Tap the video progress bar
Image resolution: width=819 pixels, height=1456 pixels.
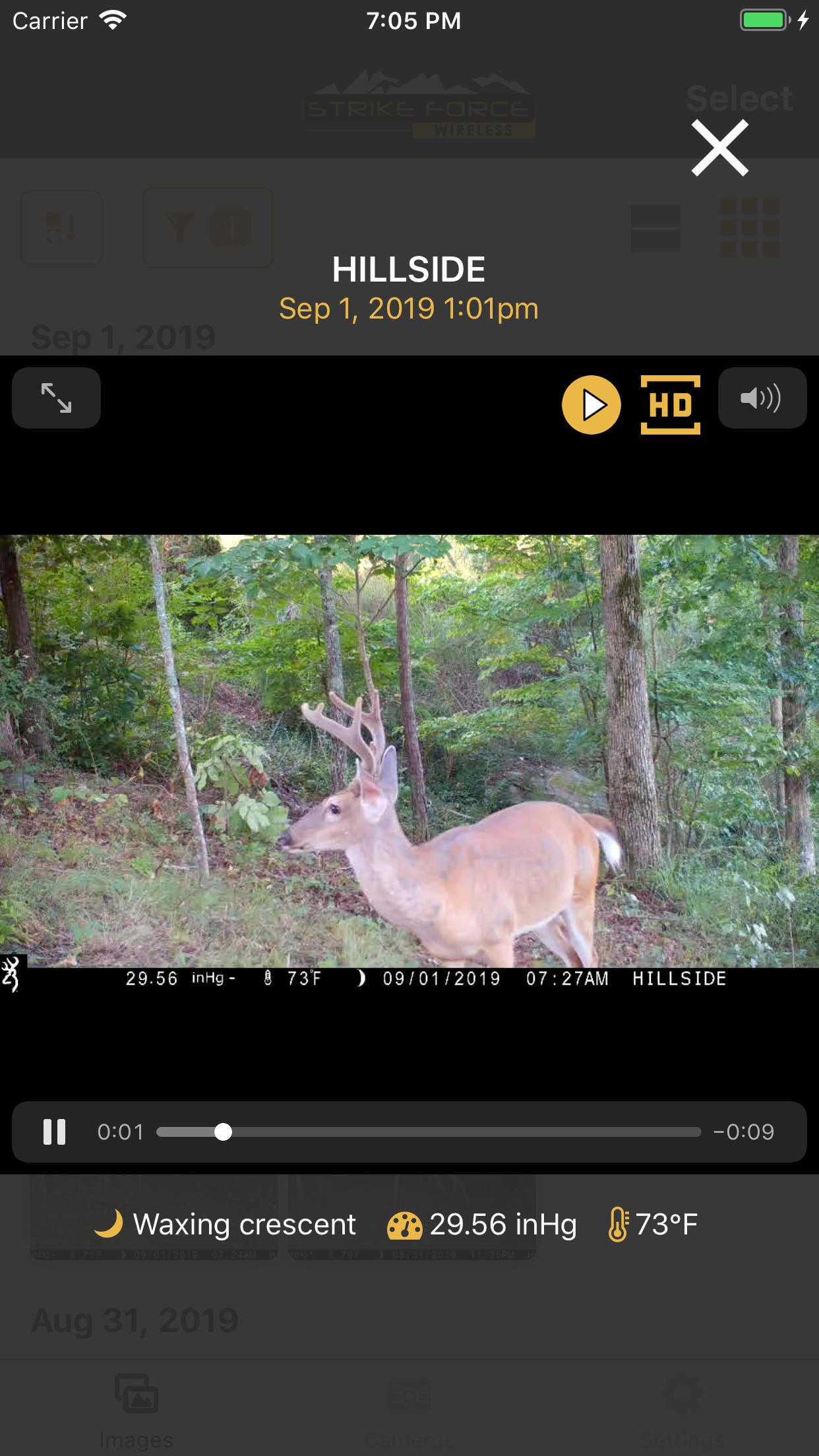(429, 1132)
